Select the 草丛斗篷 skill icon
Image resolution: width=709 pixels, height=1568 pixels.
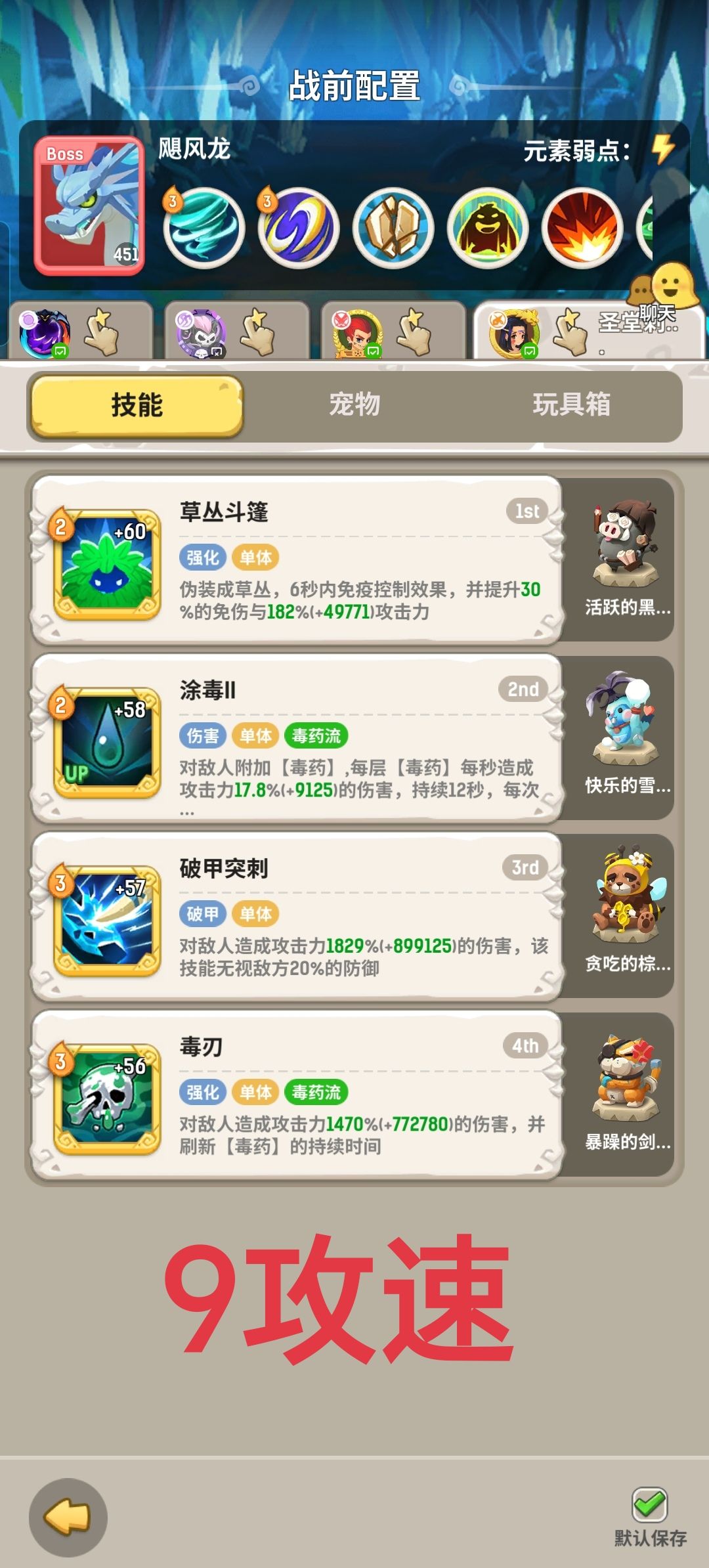(x=105, y=565)
